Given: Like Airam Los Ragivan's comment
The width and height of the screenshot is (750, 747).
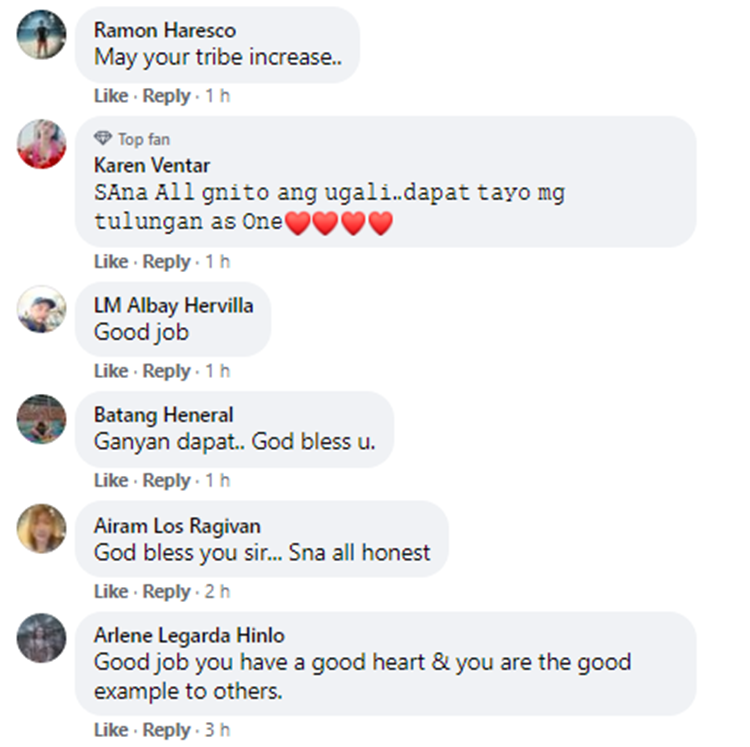Looking at the screenshot, I should pos(111,592).
